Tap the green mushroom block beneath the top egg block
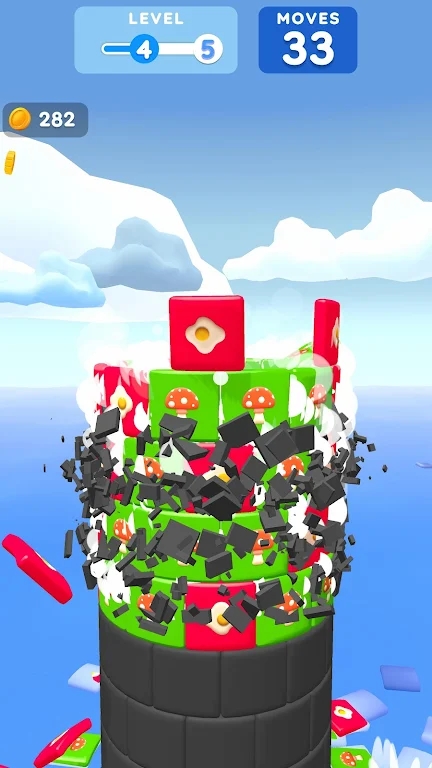Screen dimensions: 432x768 184,404
